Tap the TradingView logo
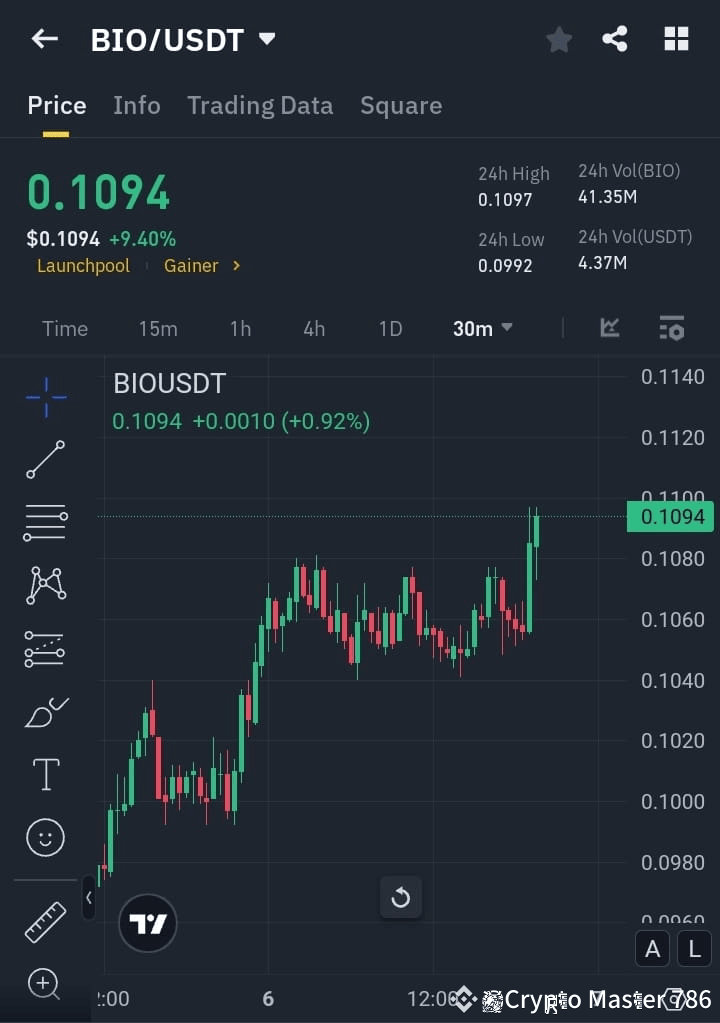The width and height of the screenshot is (720, 1023). coord(147,923)
